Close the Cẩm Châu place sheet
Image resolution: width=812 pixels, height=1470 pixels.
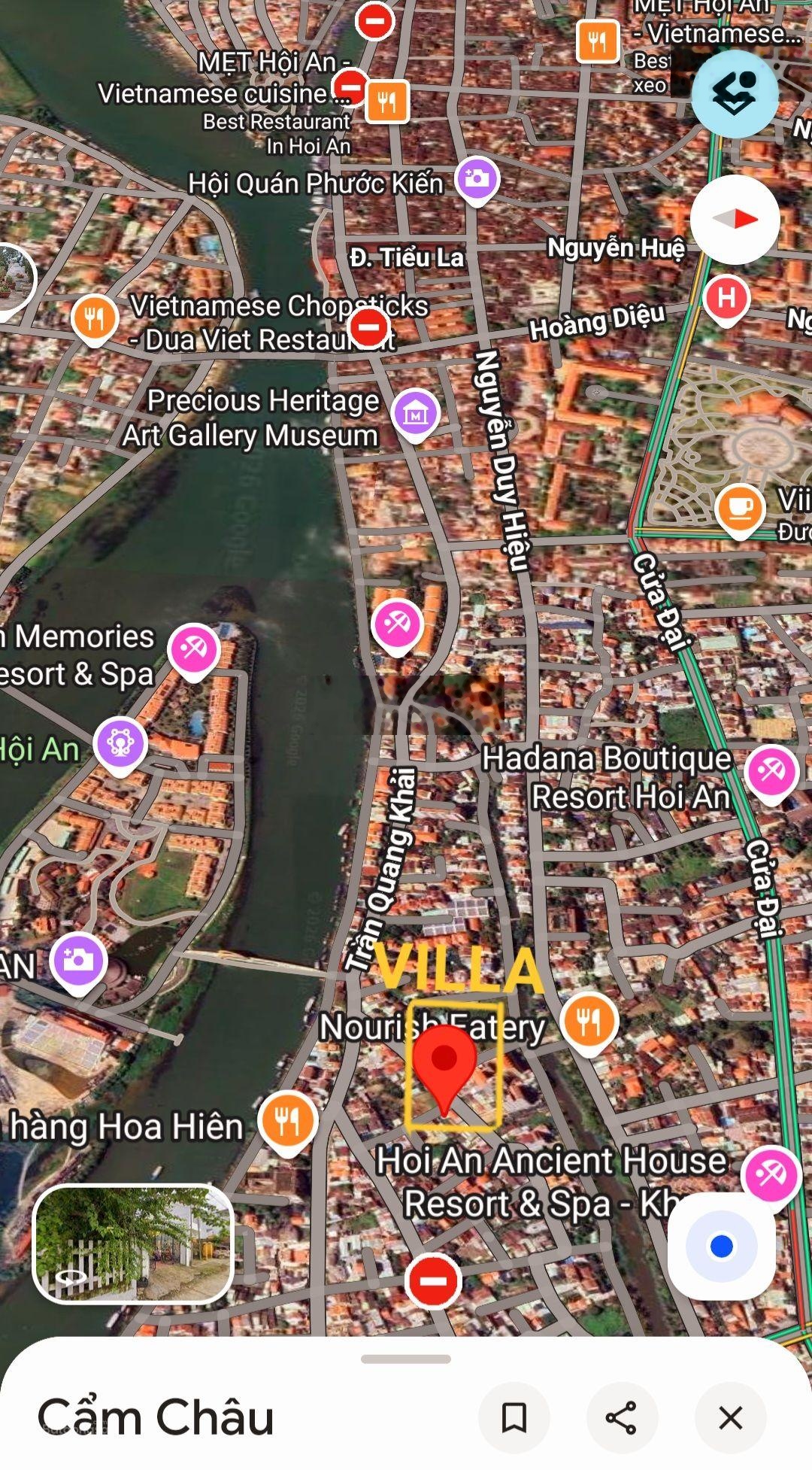[730, 1417]
